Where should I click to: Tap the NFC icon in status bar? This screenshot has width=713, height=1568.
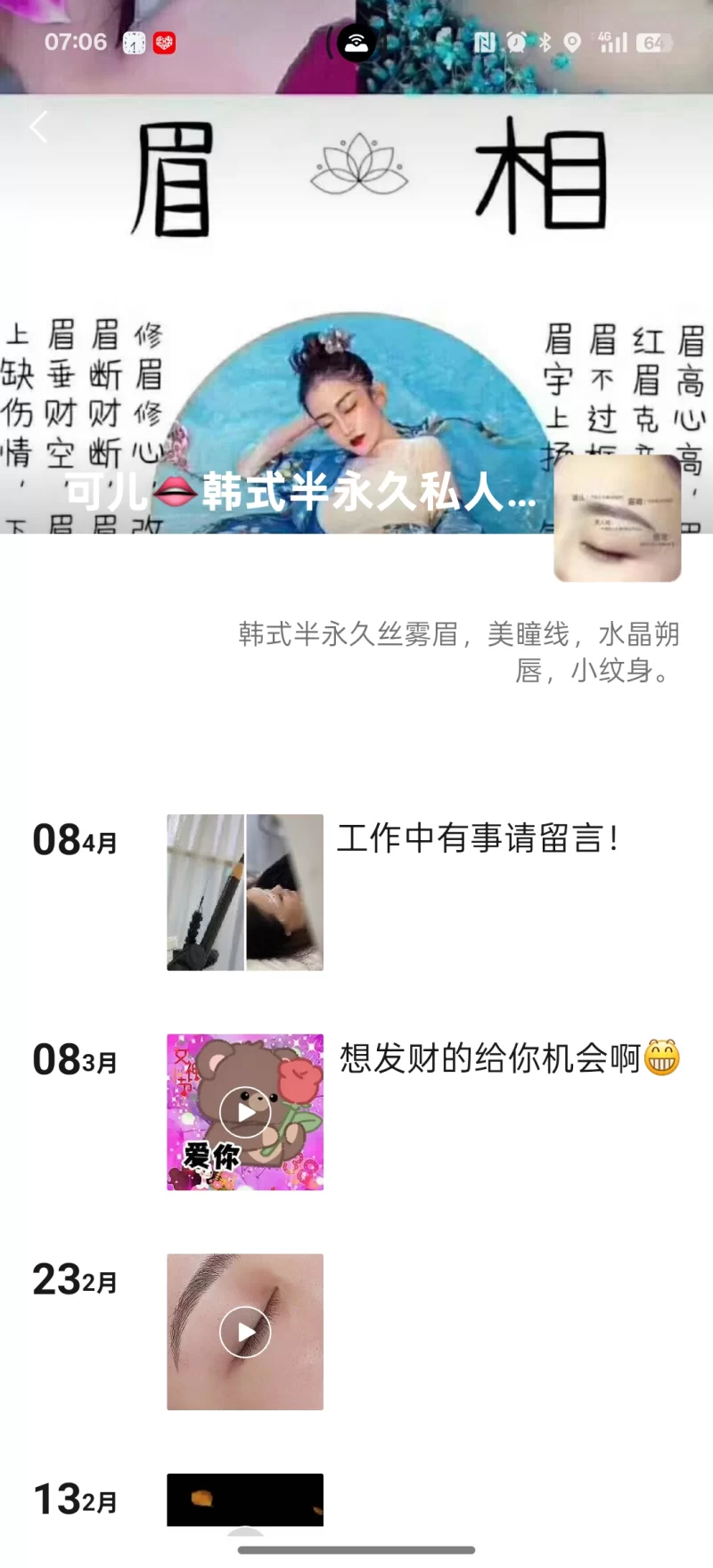(x=483, y=42)
